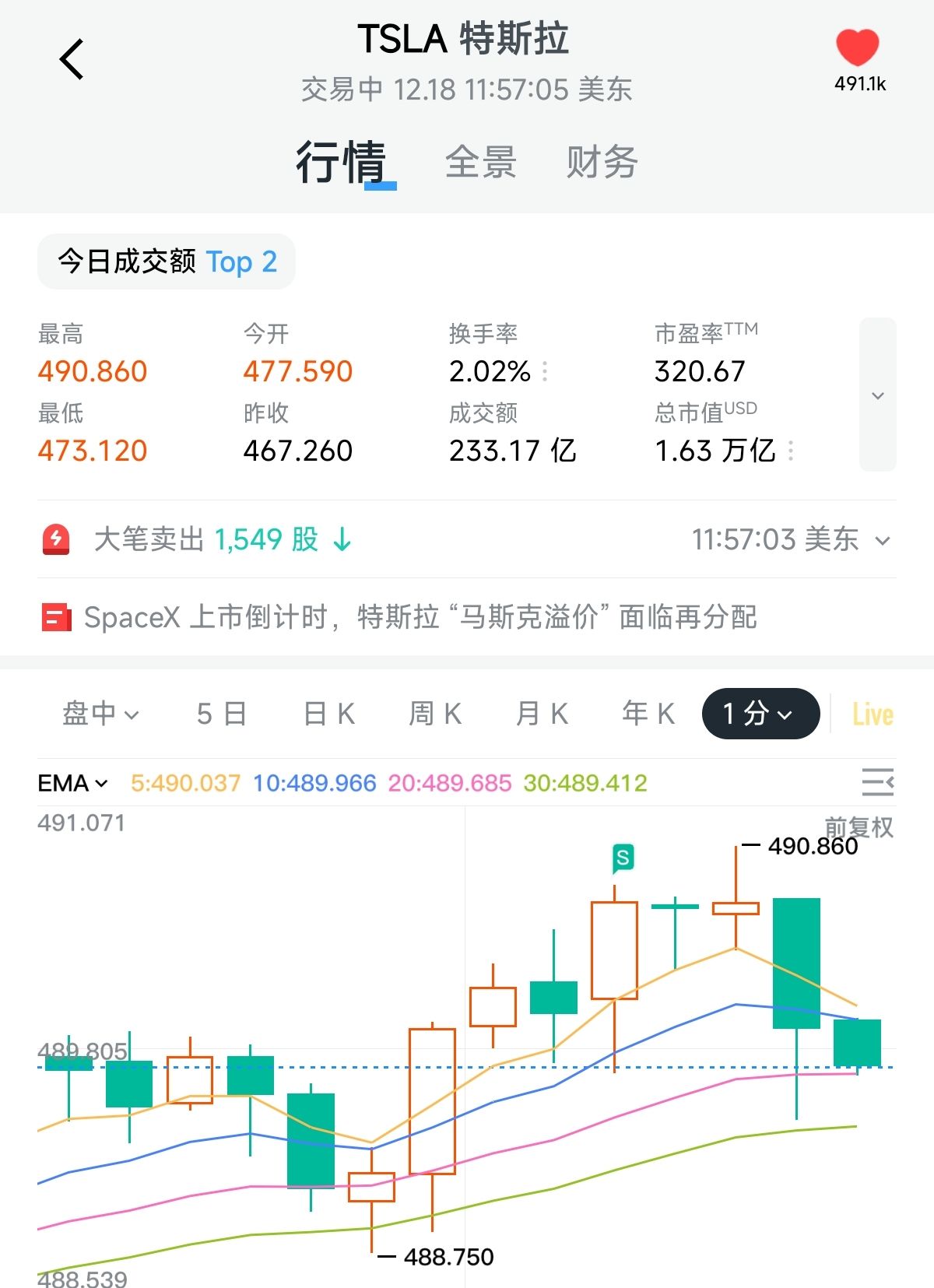This screenshot has width=934, height=1288.
Task: Tap the green S sell marker
Action: tap(623, 858)
